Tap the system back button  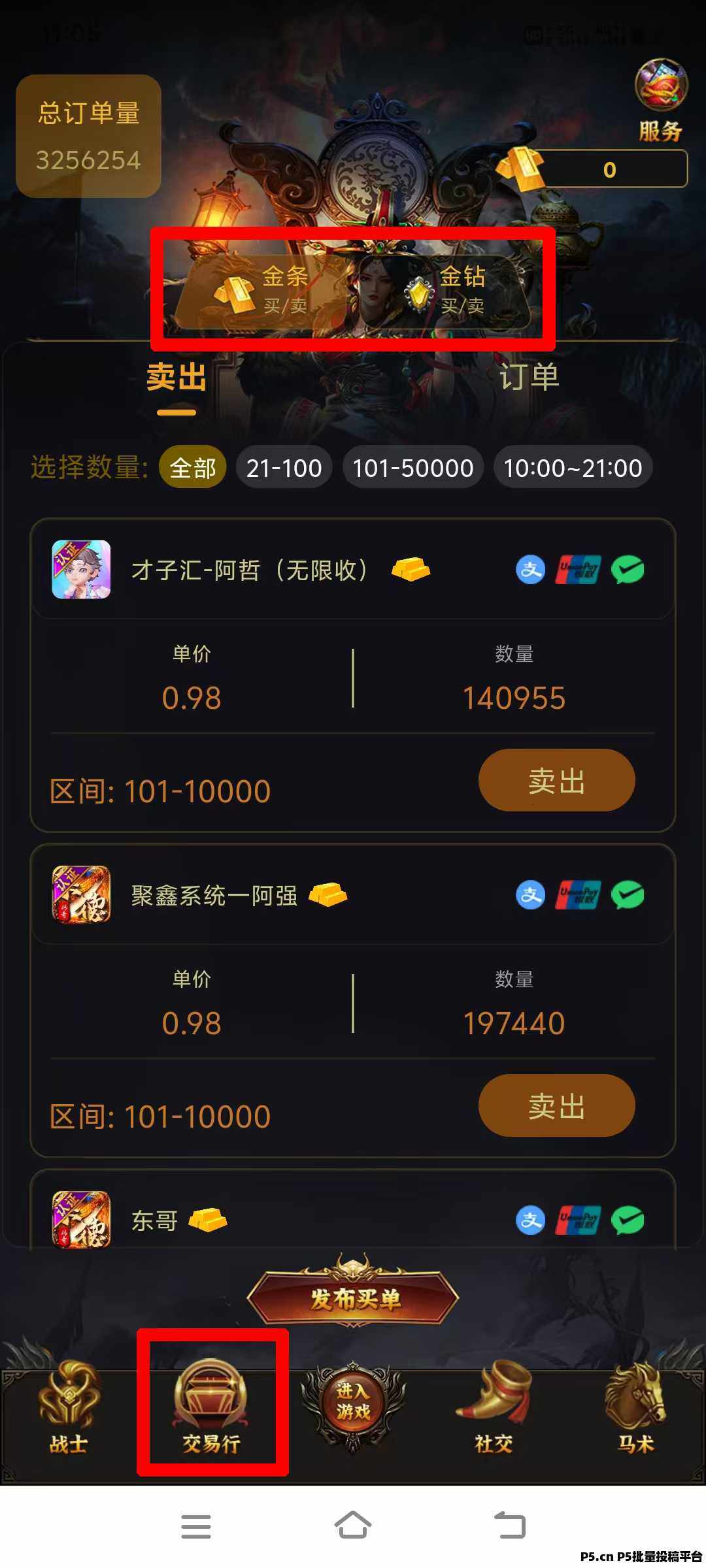[510, 1526]
